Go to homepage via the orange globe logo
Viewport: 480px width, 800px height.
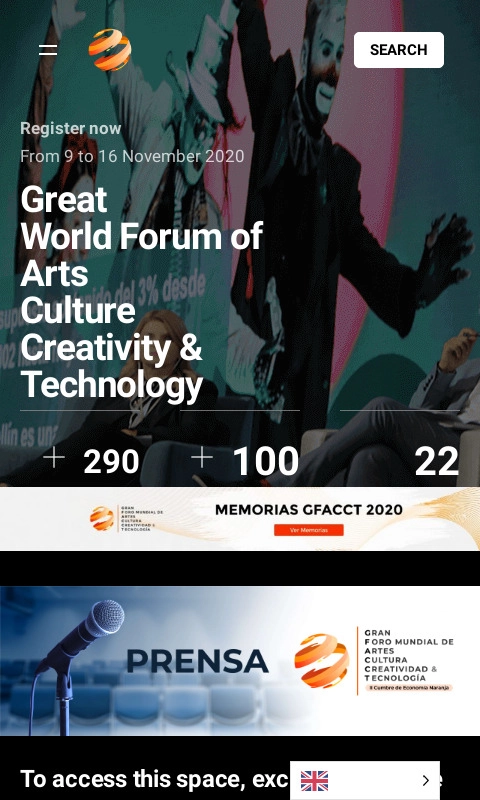click(110, 49)
